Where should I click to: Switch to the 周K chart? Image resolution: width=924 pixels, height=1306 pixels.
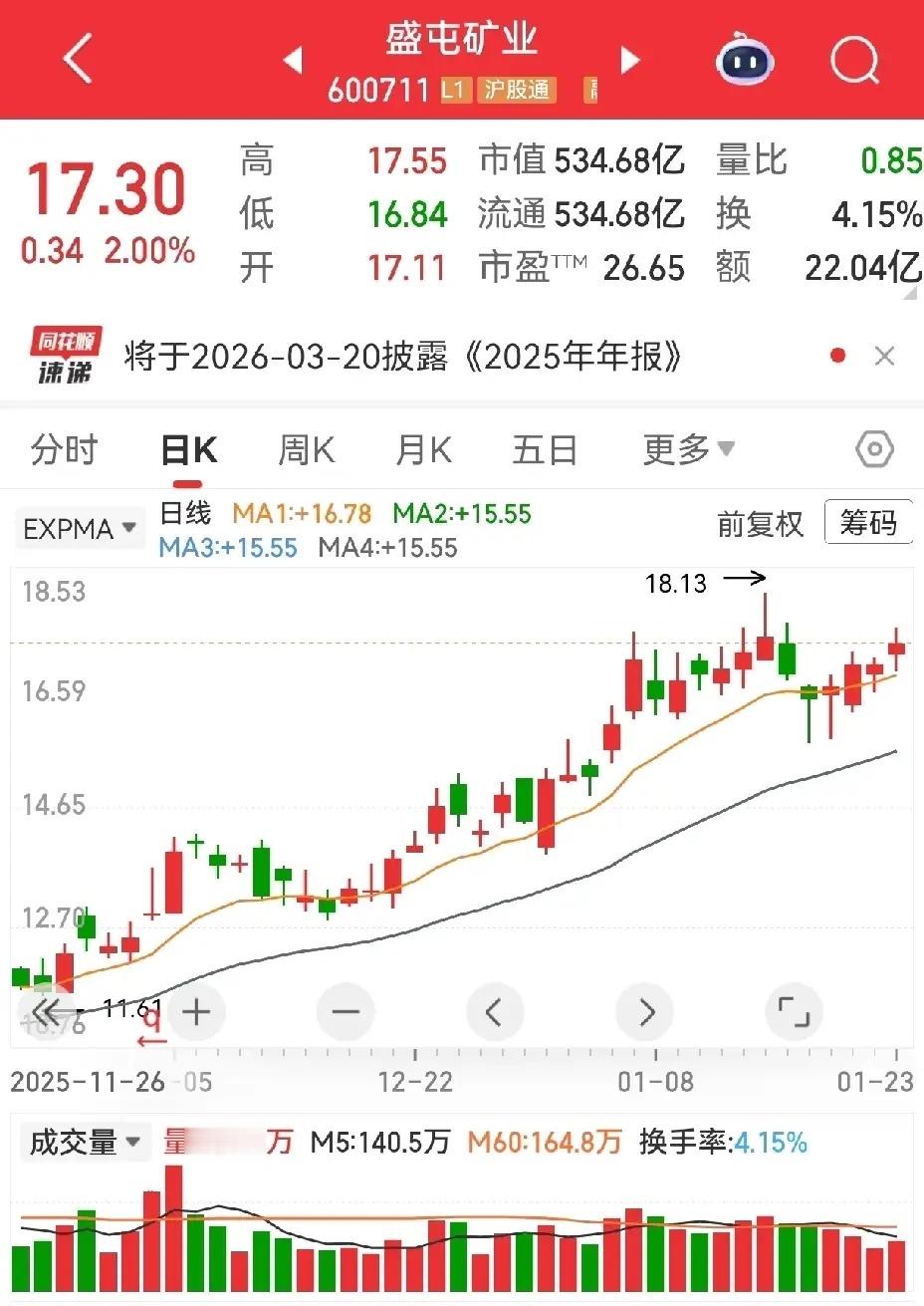[306, 450]
